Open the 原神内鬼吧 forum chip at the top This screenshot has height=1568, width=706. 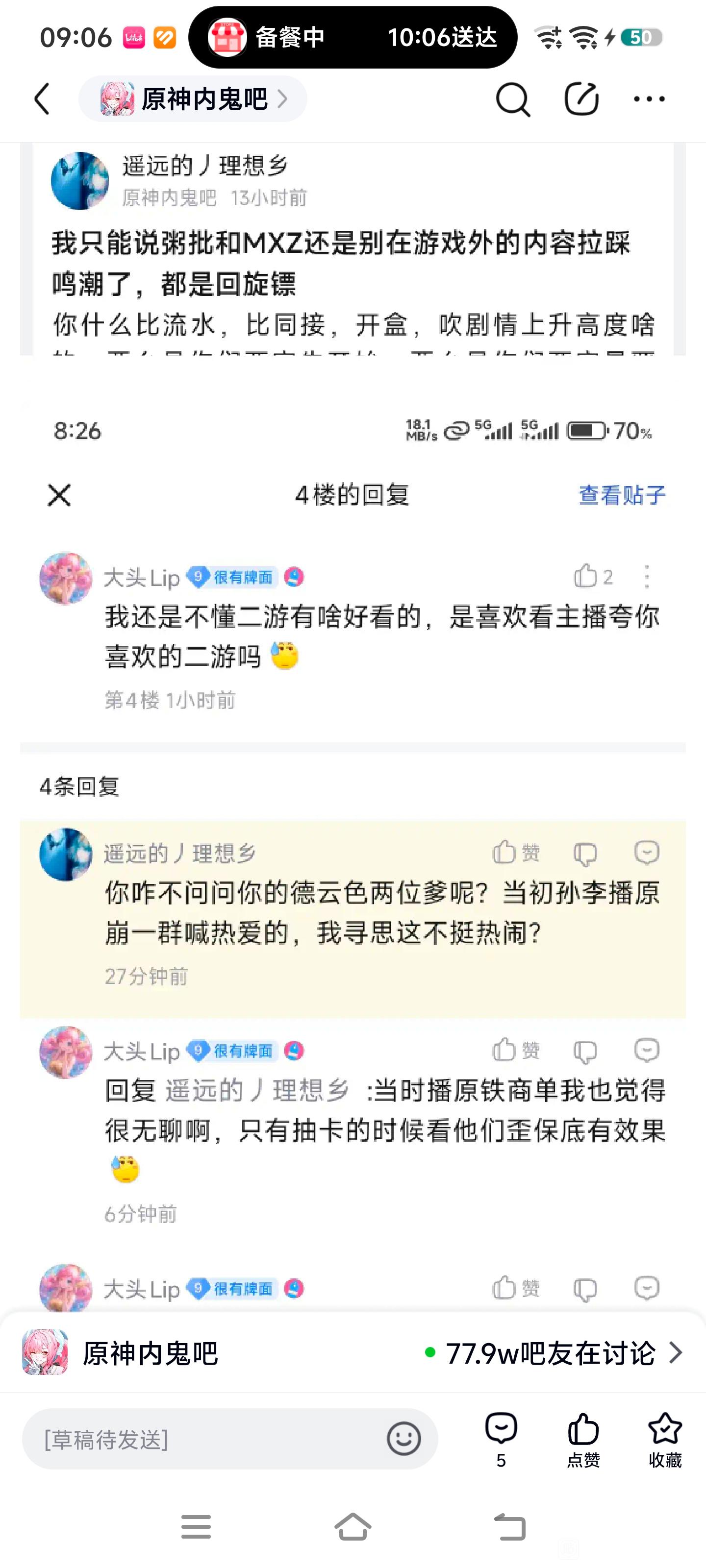[193, 99]
